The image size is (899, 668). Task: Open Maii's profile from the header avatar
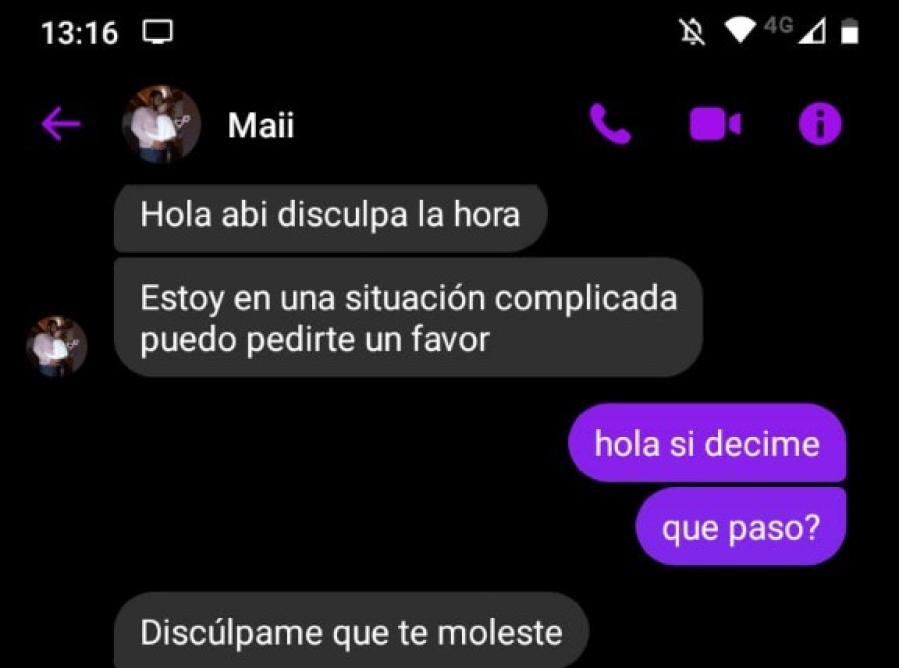tap(161, 125)
